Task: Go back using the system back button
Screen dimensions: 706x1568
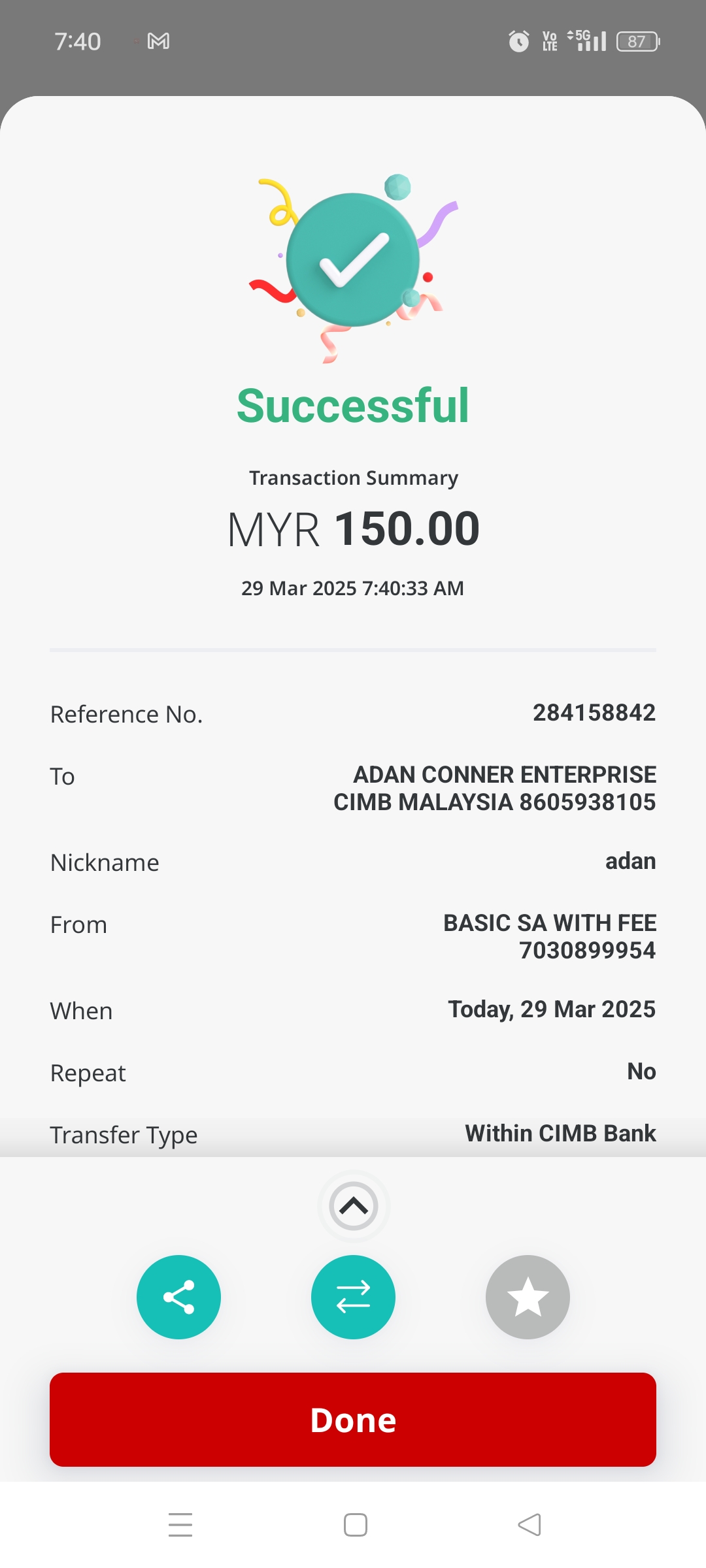Action: coord(529,1525)
